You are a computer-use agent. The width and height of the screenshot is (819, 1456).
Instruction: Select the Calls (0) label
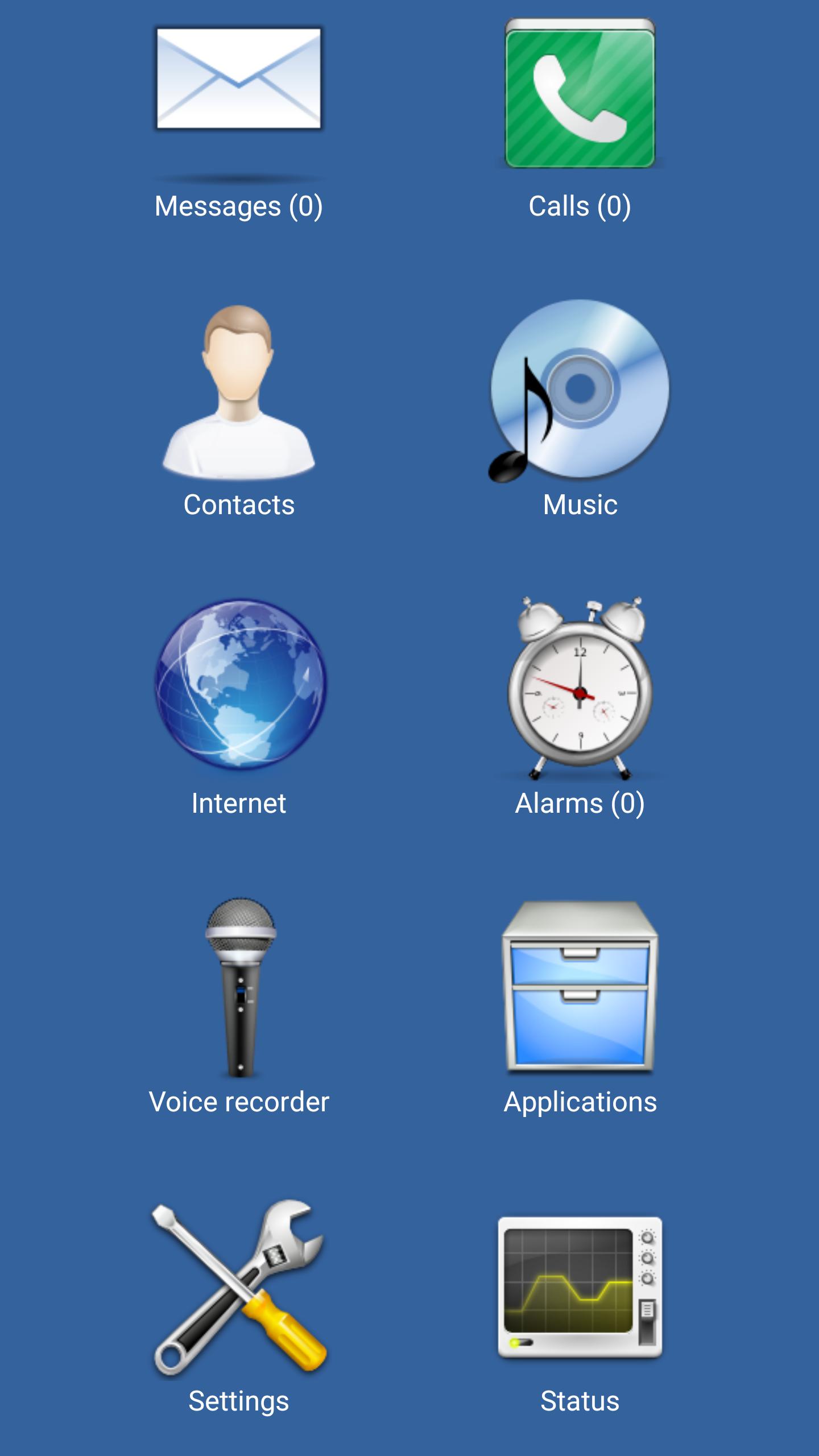click(580, 206)
